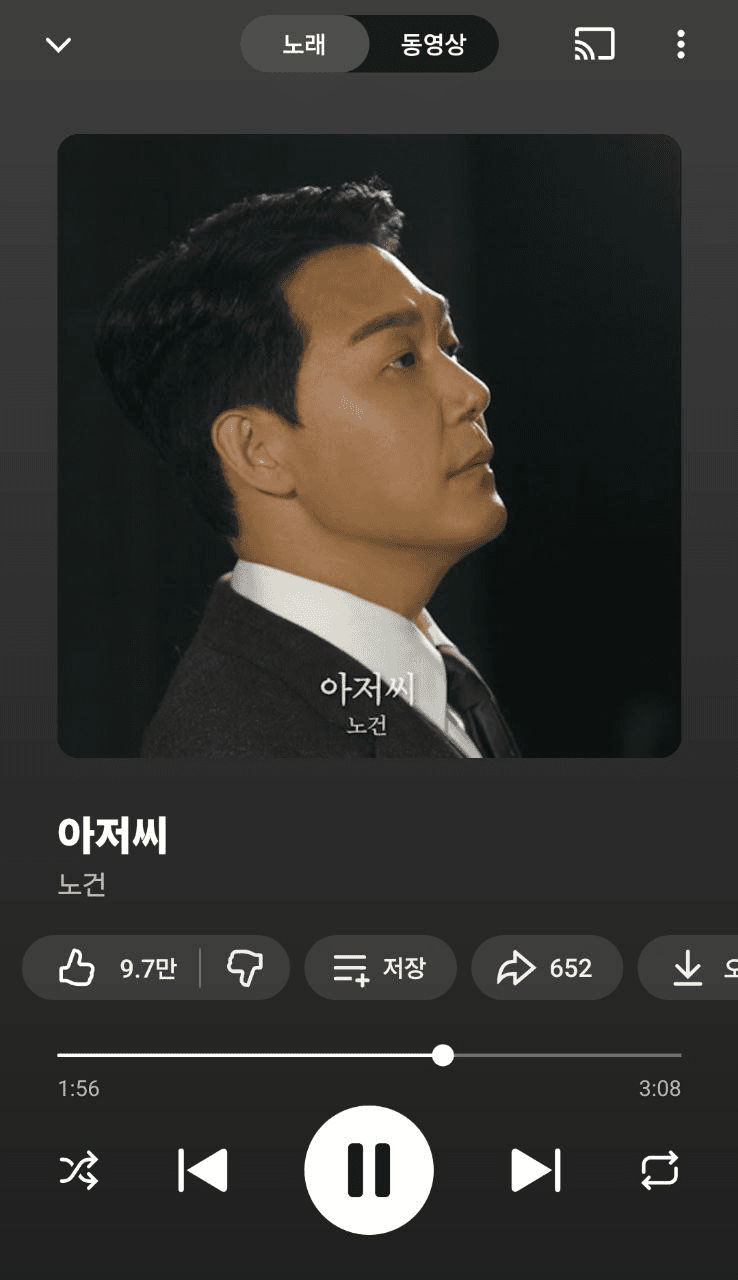
Task: Select the 노래 tab
Action: tap(304, 45)
